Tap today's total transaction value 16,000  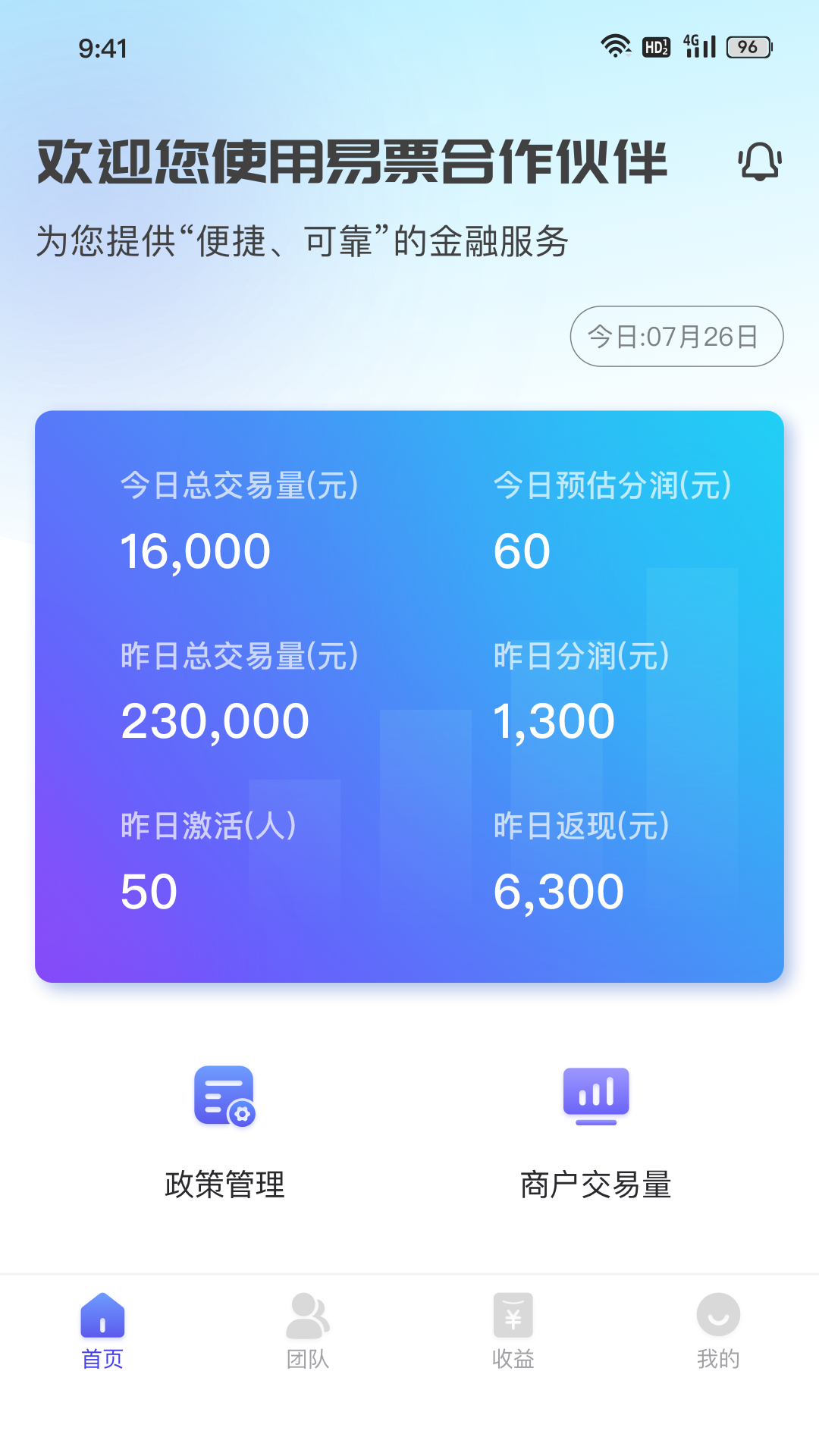[195, 551]
